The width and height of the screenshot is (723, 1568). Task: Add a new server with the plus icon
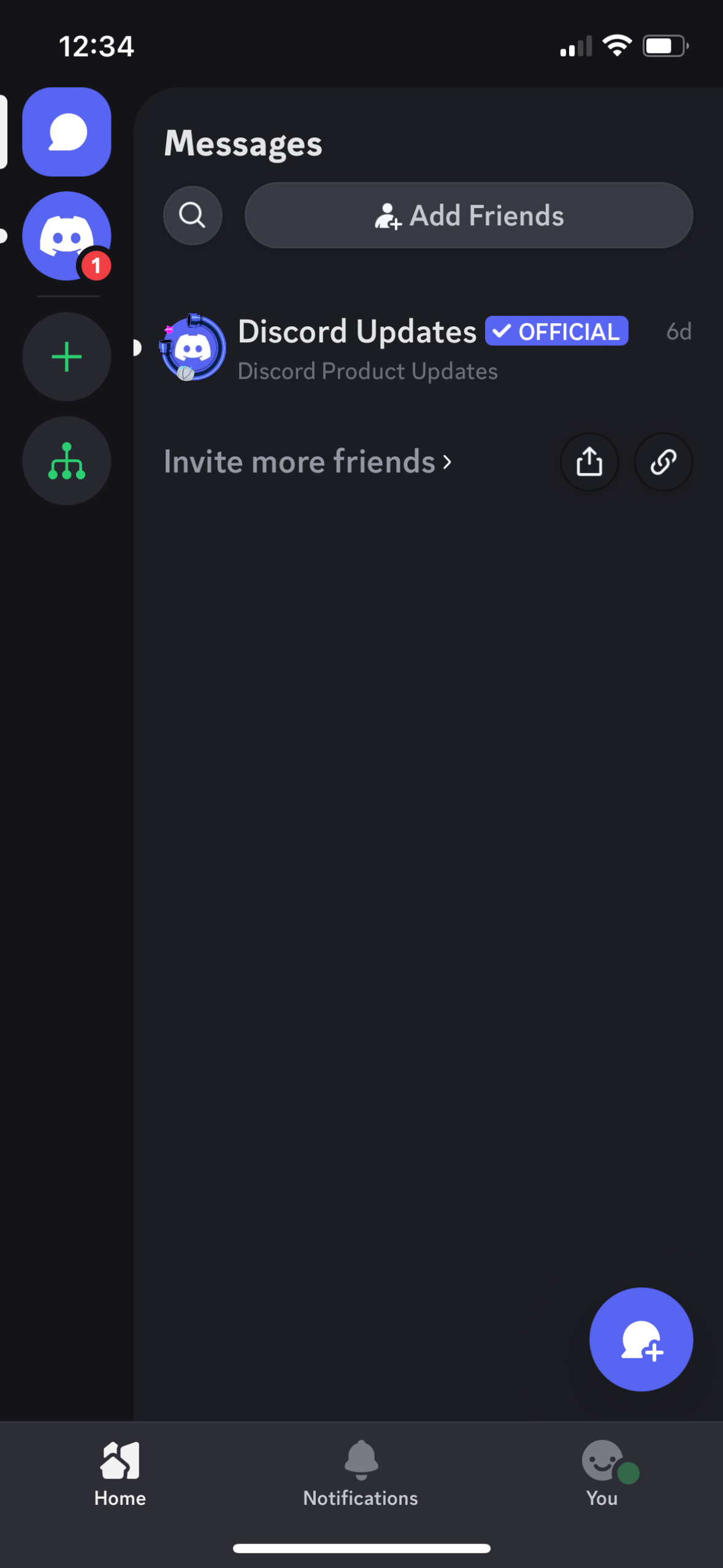(66, 356)
